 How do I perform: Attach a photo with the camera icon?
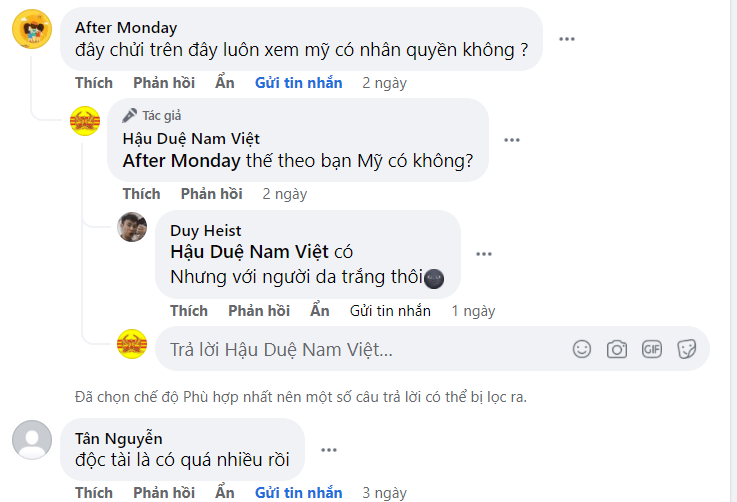(617, 349)
